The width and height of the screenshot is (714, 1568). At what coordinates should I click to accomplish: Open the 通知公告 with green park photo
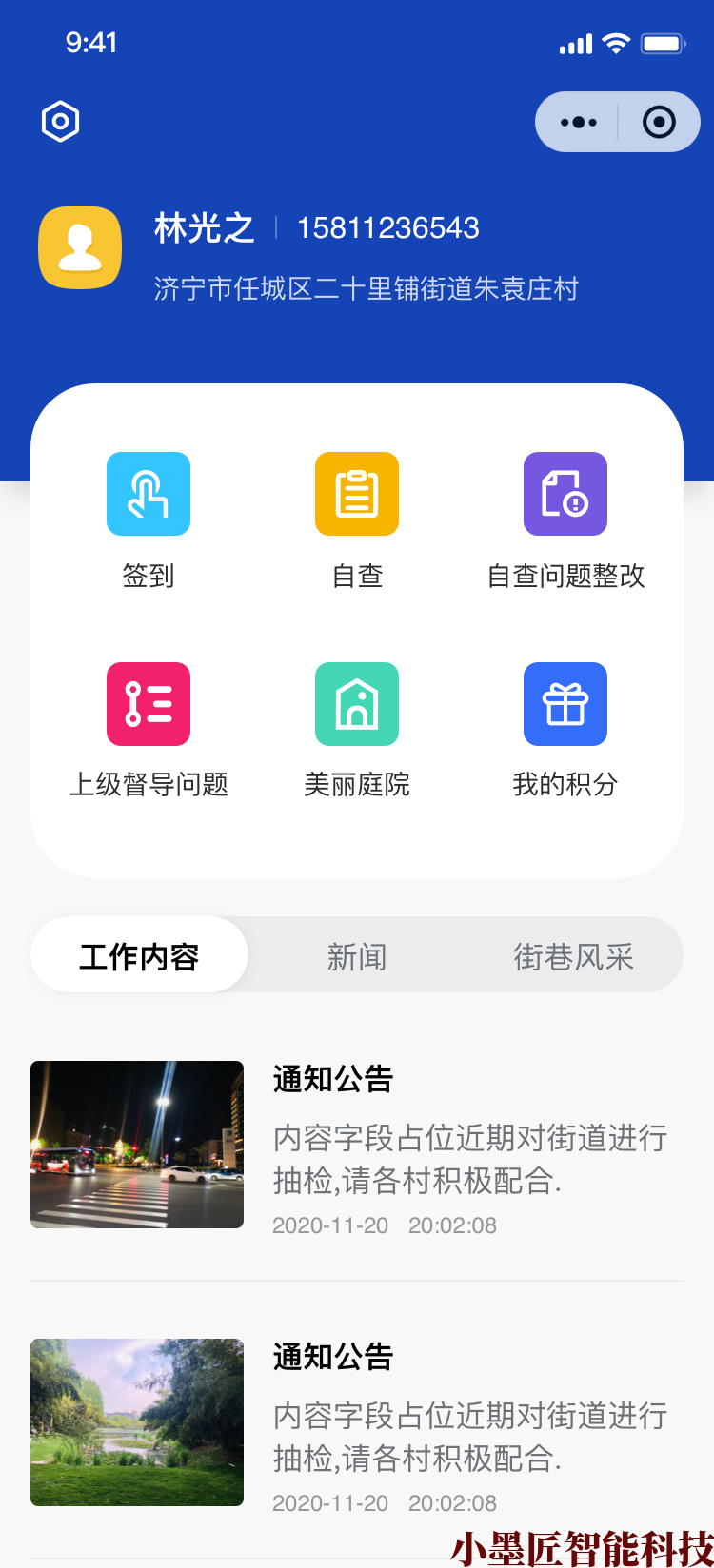point(357,1423)
